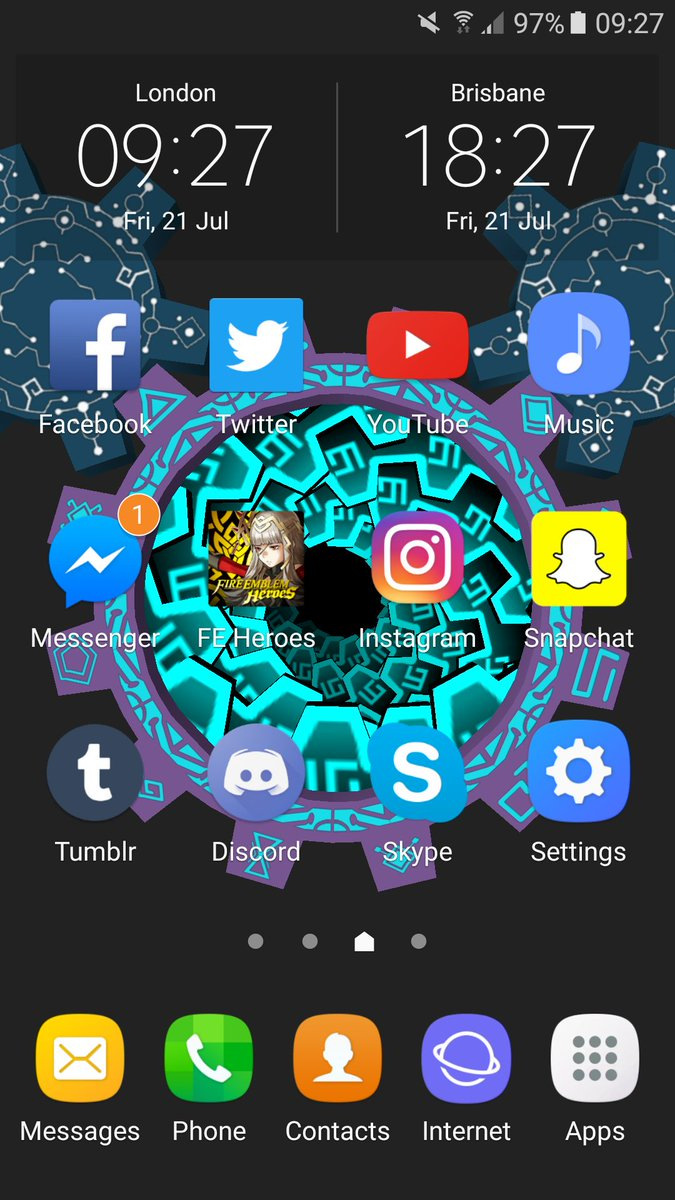Open the YouTube app
Screen dimensions: 675x1200
pyautogui.click(x=417, y=345)
